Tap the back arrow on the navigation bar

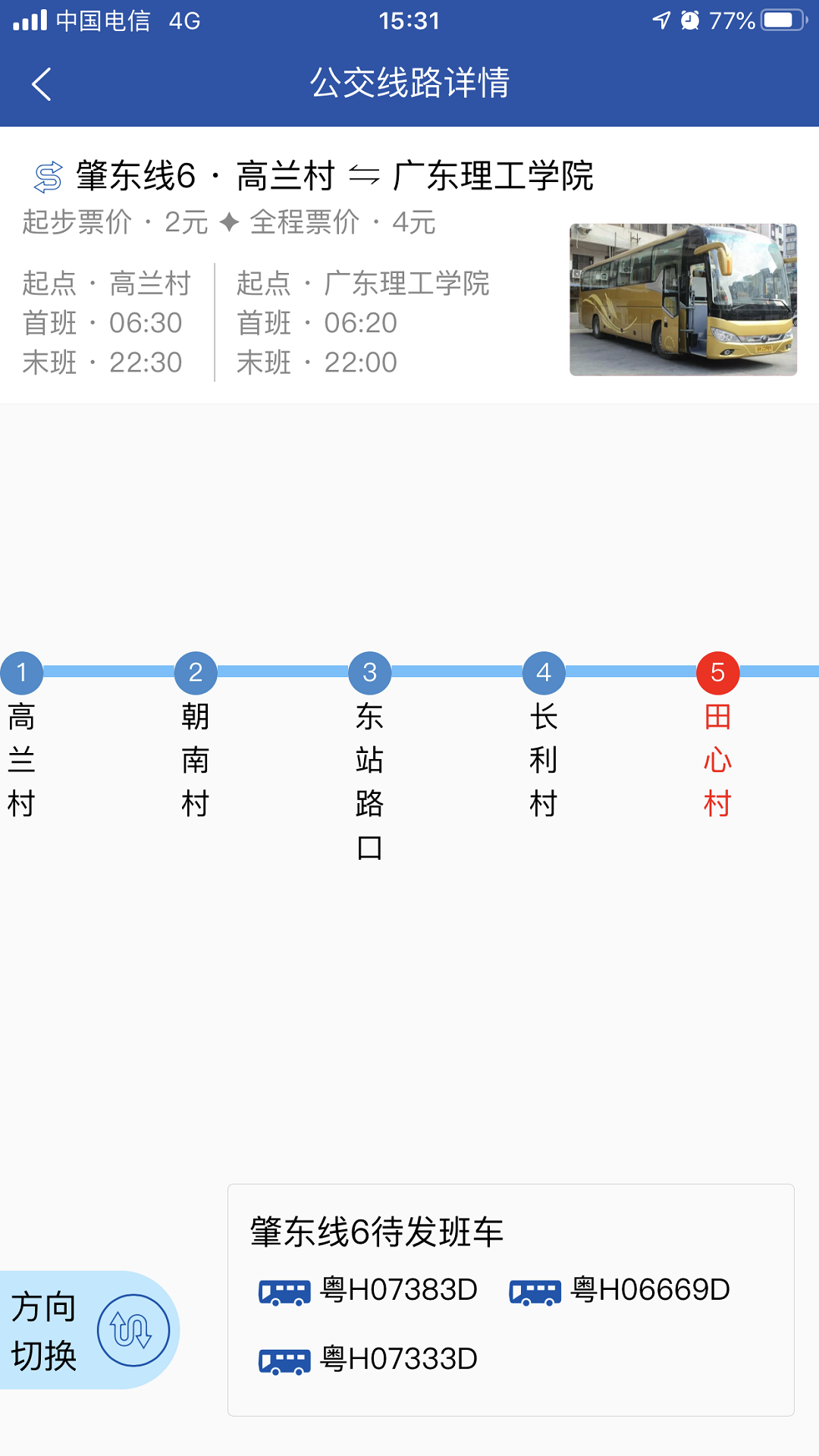click(42, 85)
